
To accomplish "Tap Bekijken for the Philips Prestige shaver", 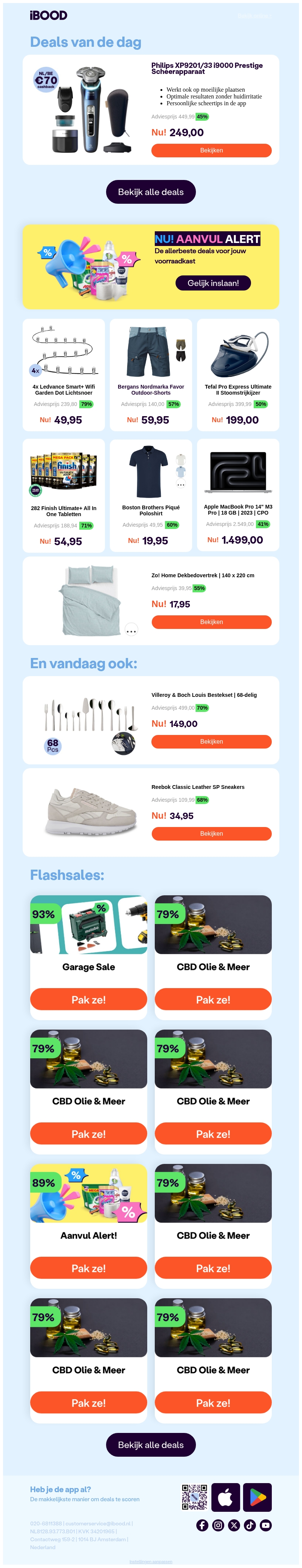I will 211,150.
